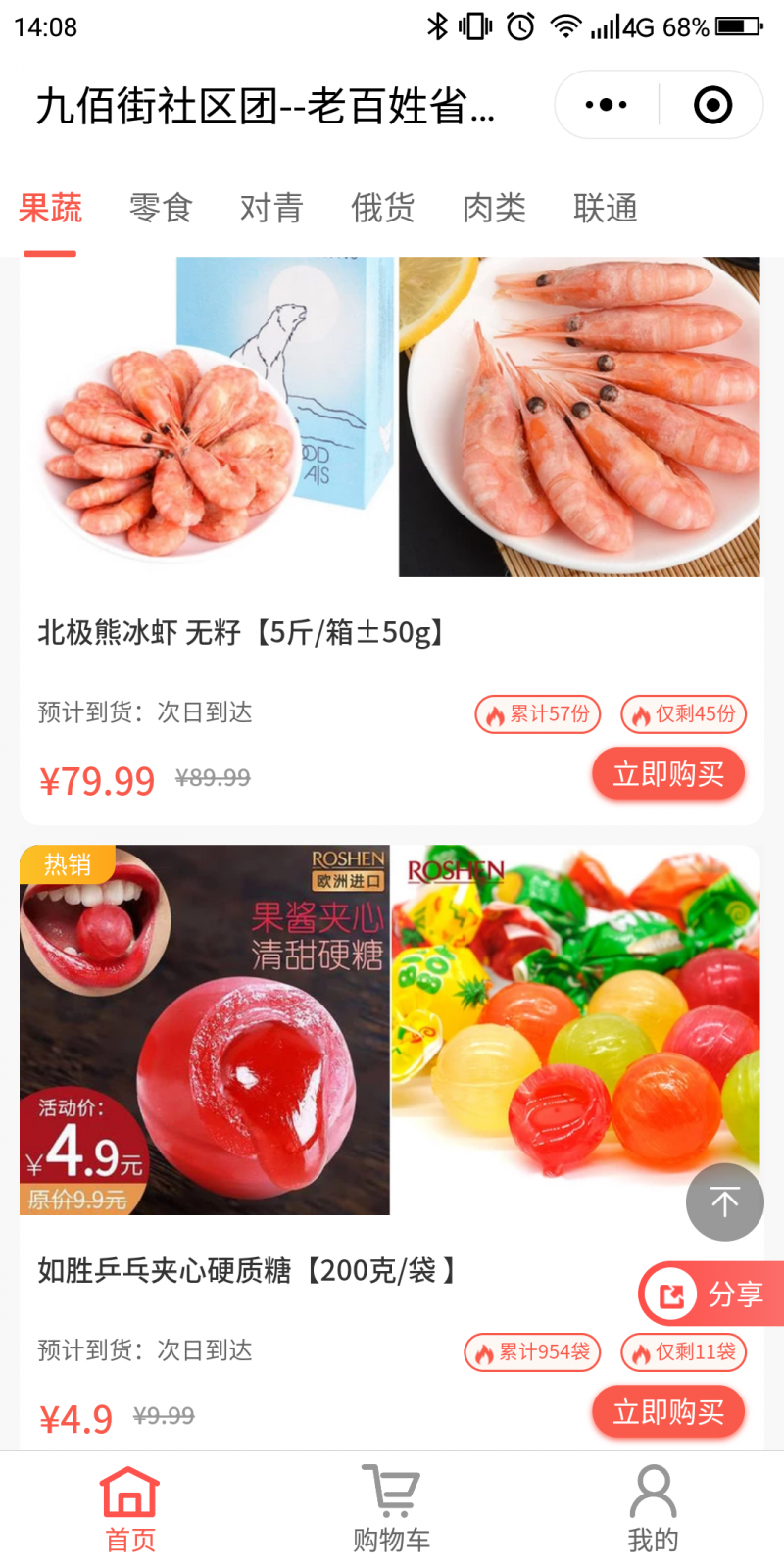The width and height of the screenshot is (784, 1568).
Task: Switch to the 果蔬 category tab
Action: pos(51,208)
